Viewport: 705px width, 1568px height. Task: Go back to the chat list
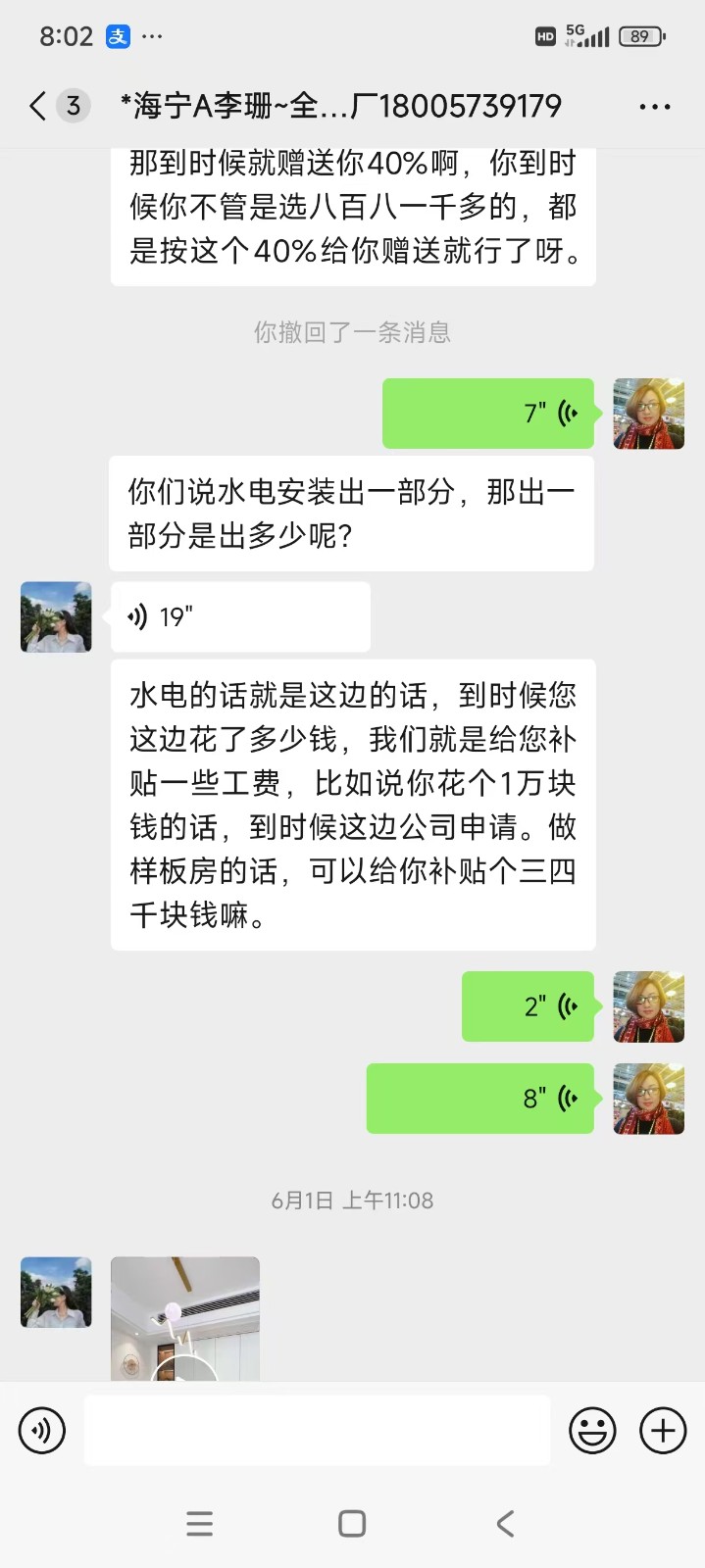[x=39, y=106]
